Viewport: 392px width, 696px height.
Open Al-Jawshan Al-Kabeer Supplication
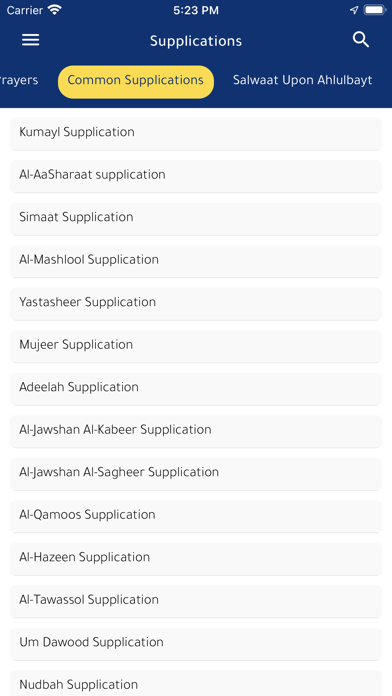click(x=196, y=431)
